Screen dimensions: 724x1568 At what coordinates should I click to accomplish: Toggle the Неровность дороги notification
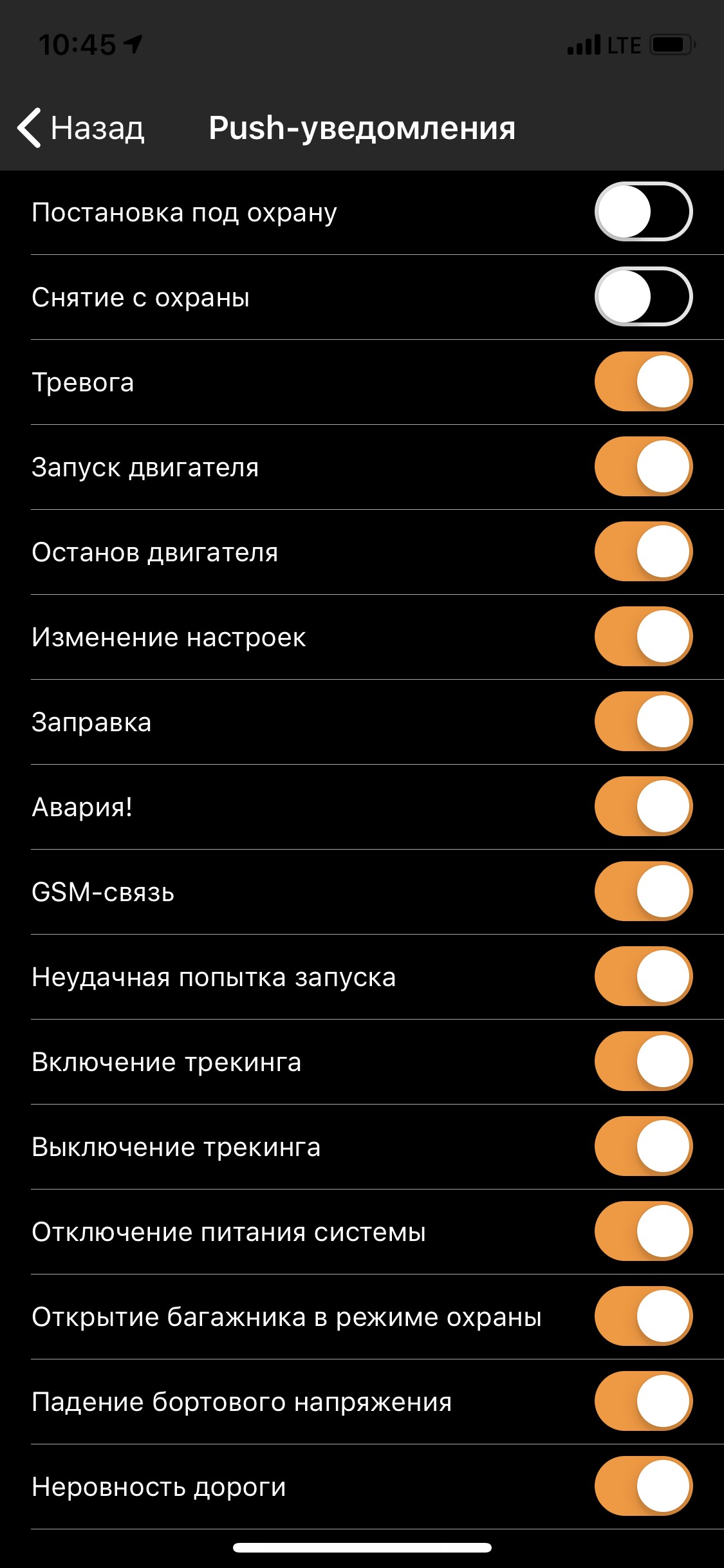[643, 1486]
